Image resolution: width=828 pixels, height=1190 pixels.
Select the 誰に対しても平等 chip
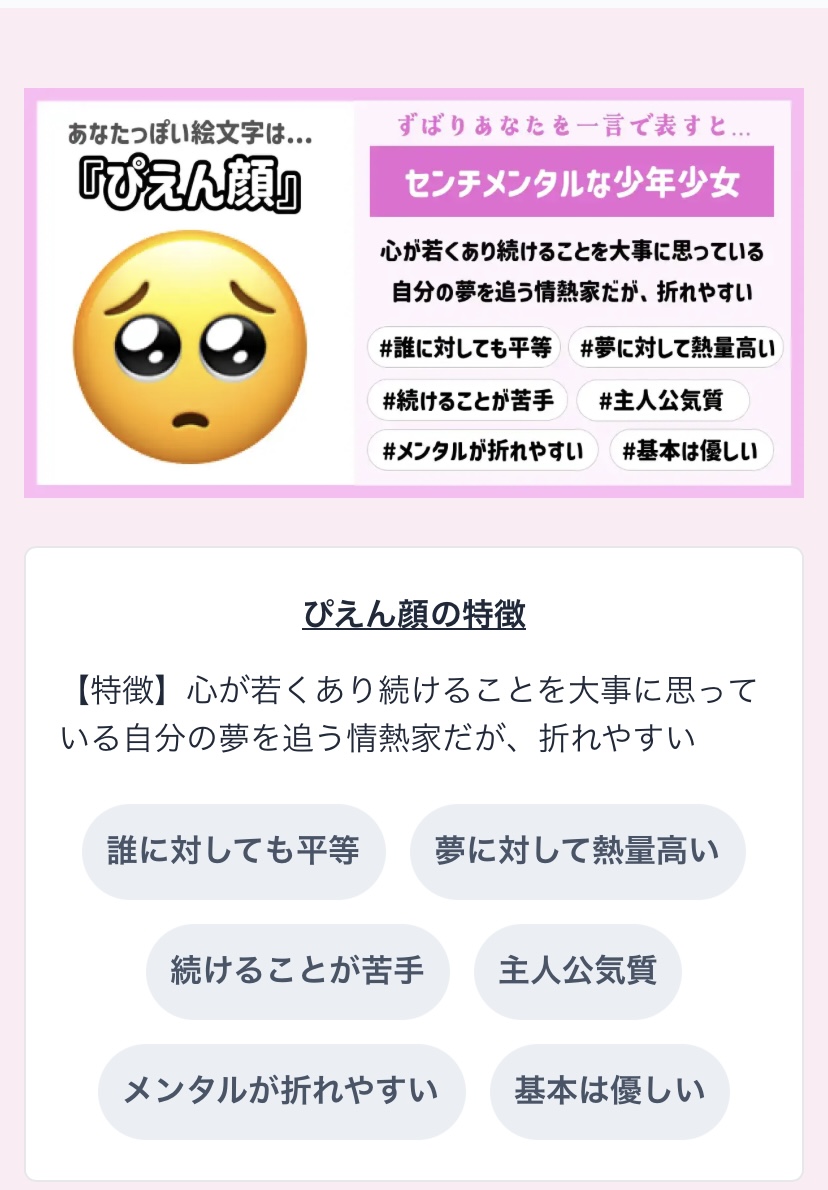coord(233,851)
